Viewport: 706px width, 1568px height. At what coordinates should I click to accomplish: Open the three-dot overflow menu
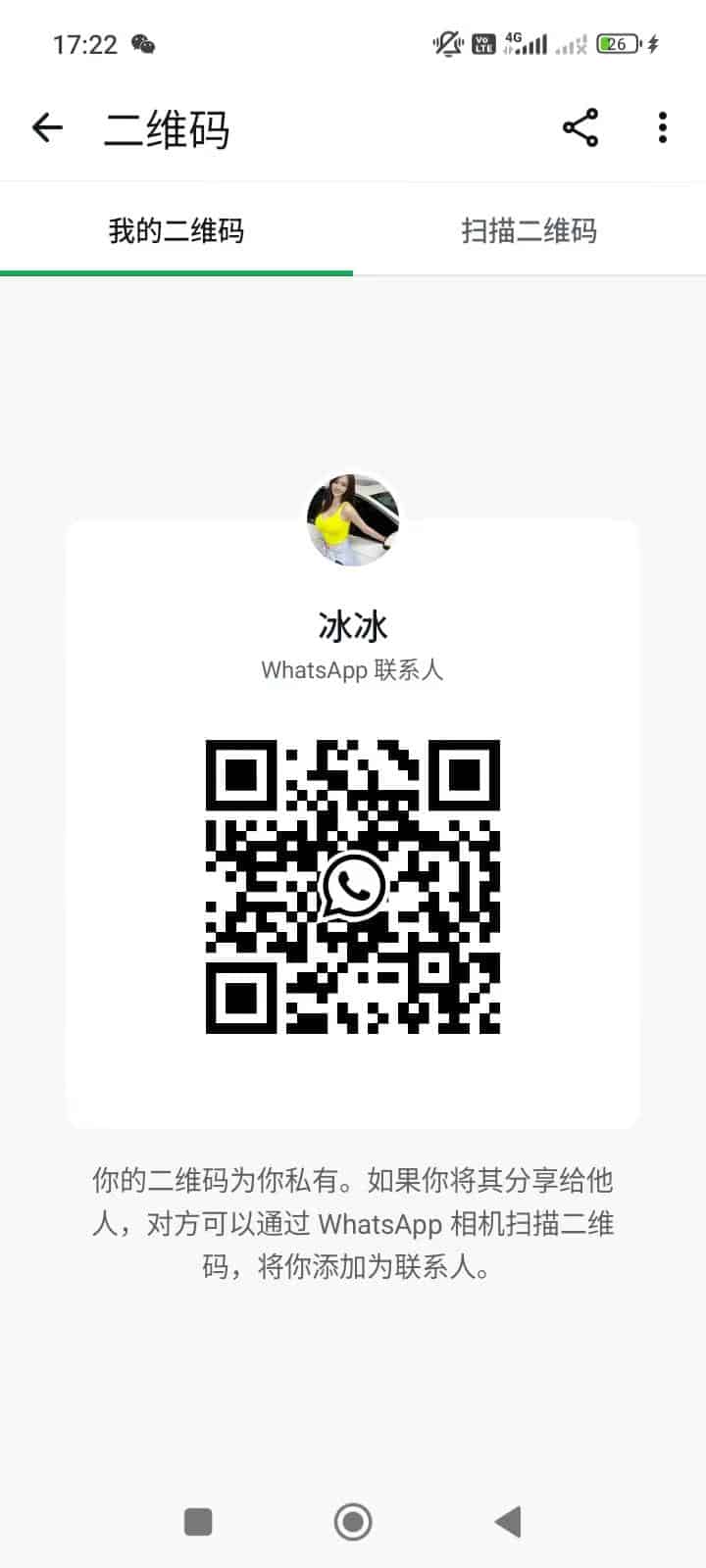pos(663,127)
